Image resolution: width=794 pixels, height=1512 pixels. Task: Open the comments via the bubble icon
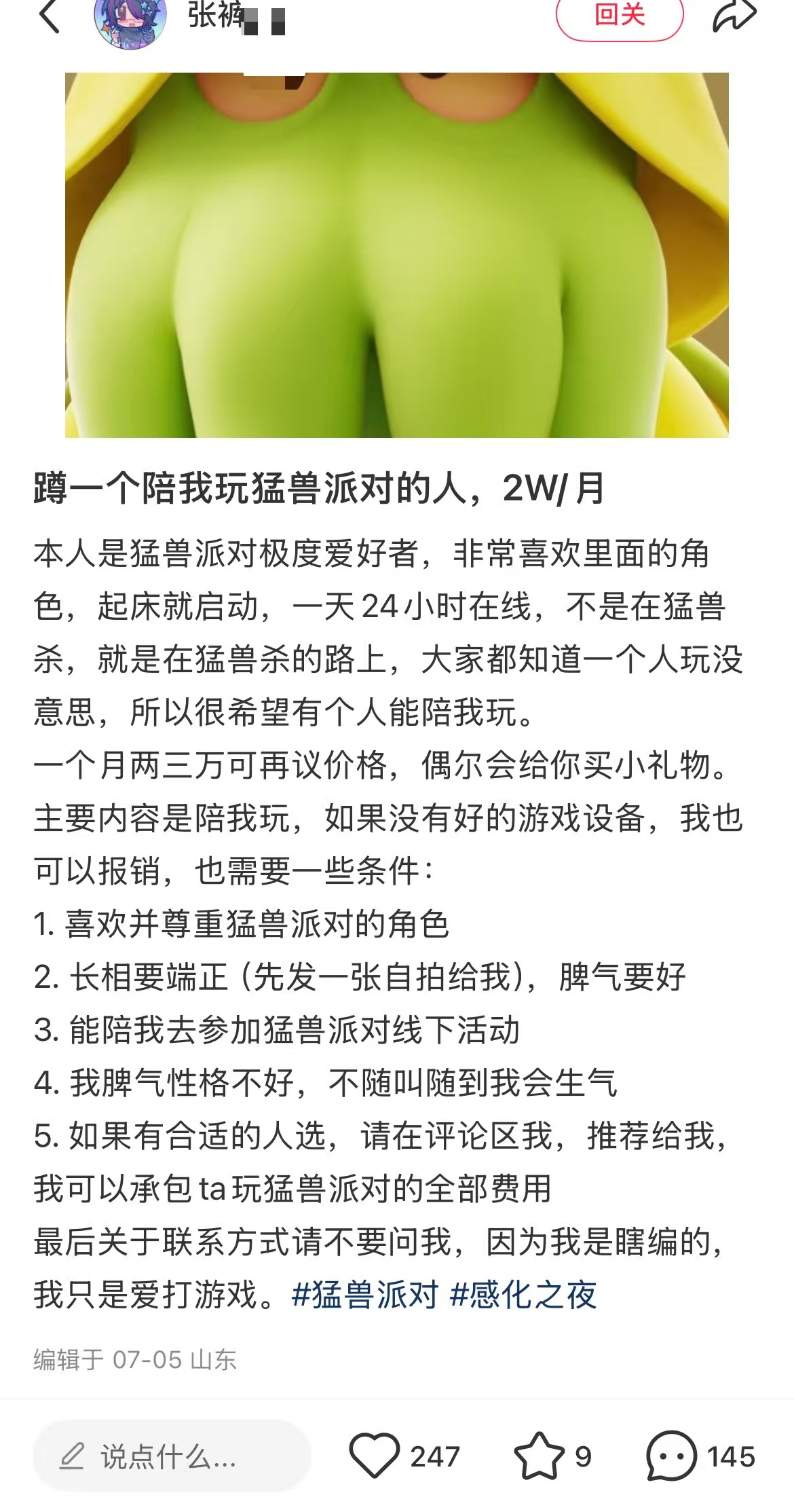670,1456
